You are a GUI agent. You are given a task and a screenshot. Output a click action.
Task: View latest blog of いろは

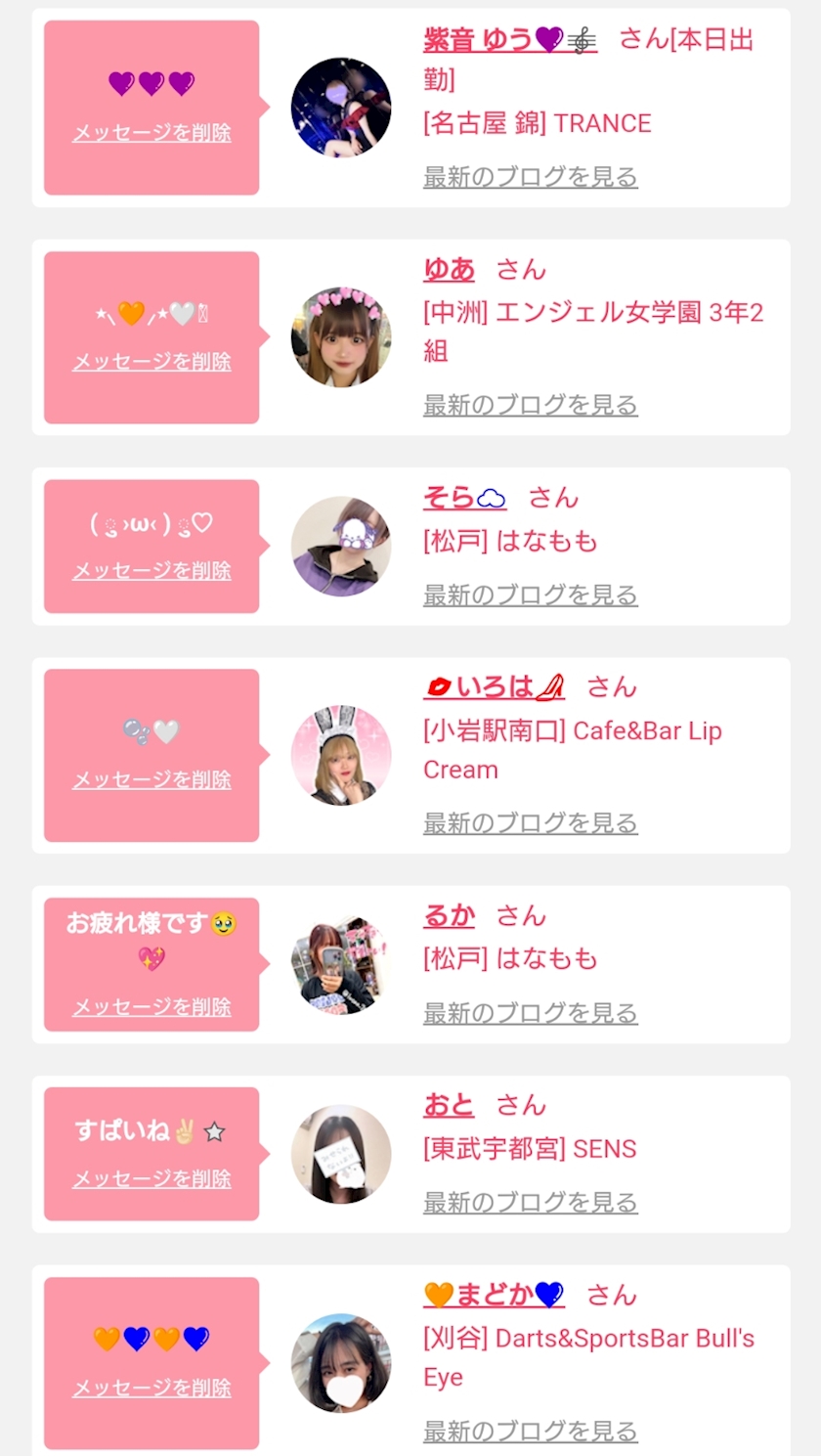coord(531,823)
